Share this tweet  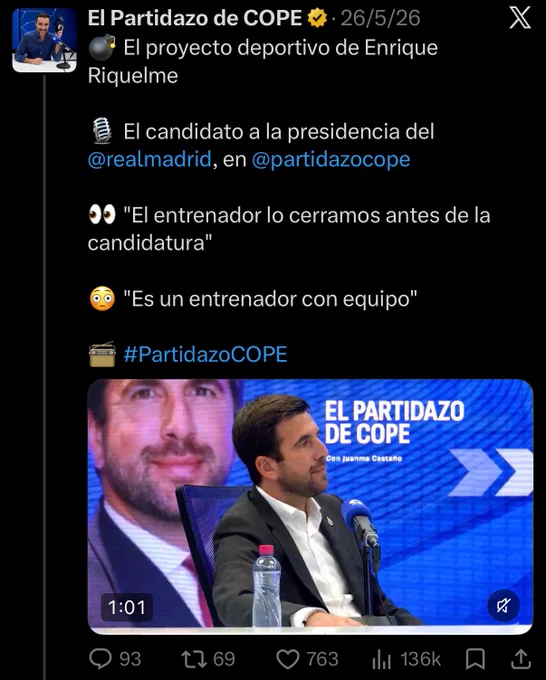click(521, 659)
